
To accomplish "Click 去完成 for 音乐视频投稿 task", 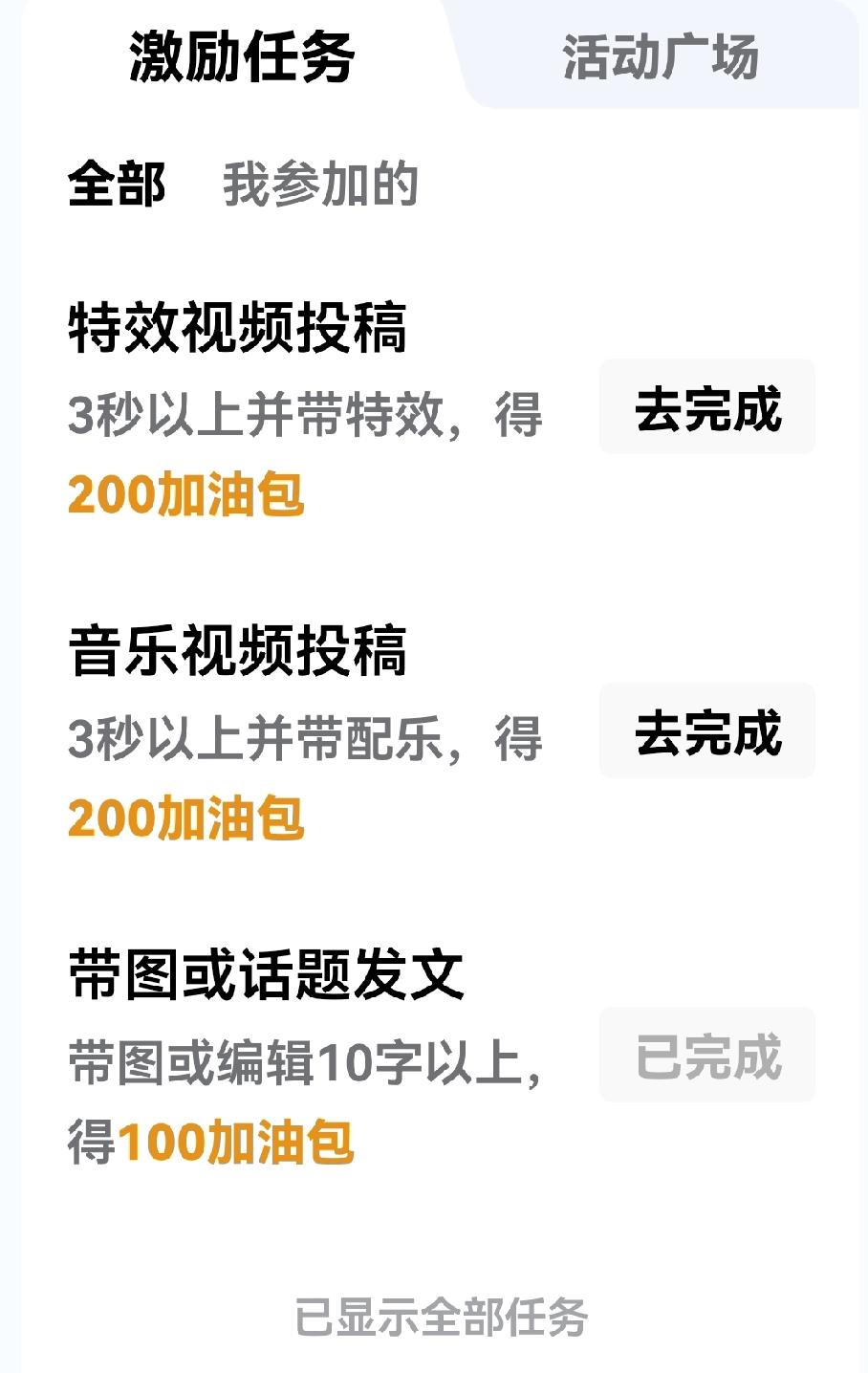I will (x=706, y=732).
